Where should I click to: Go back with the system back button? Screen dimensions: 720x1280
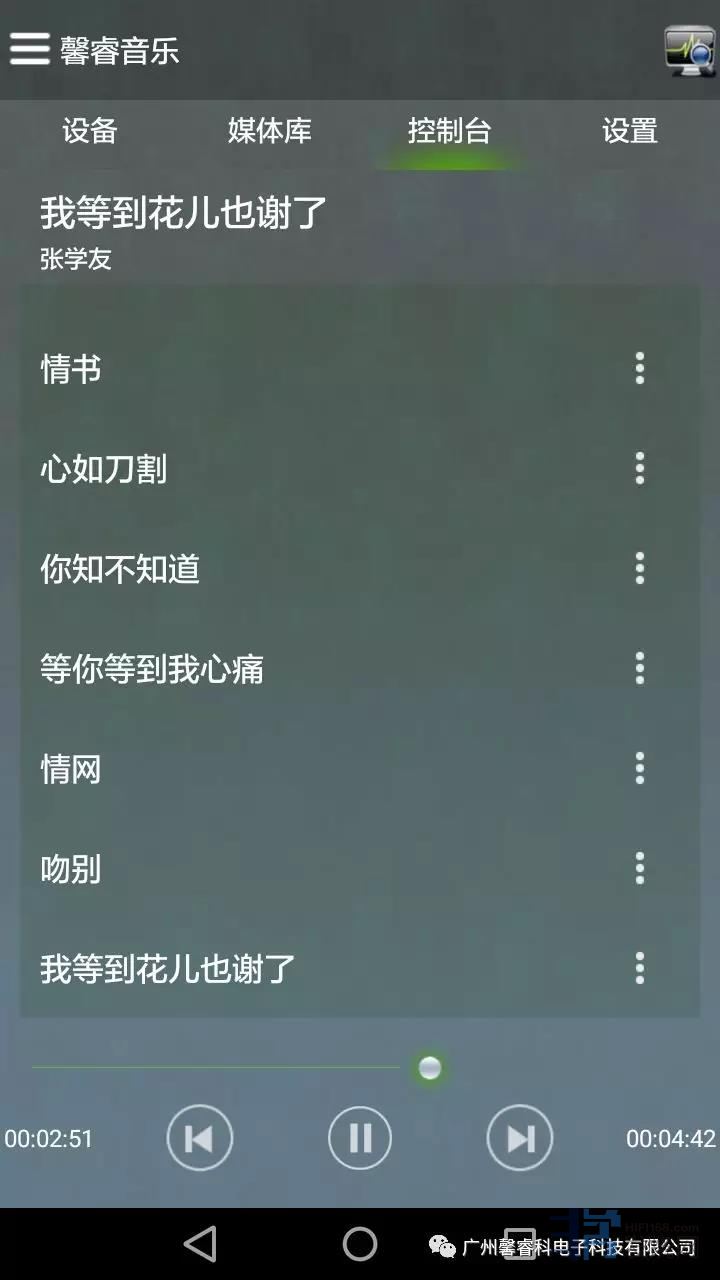(200, 1244)
